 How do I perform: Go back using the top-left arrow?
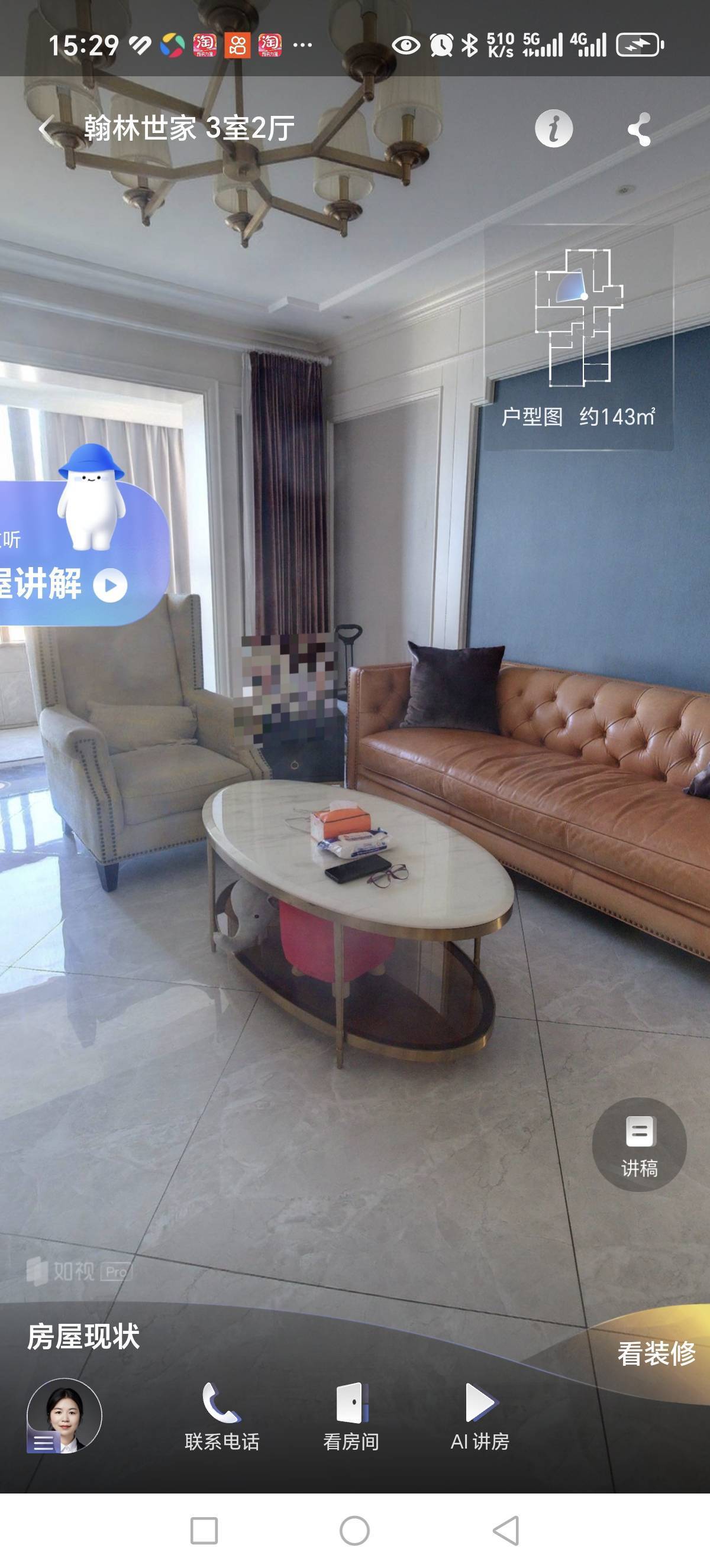pyautogui.click(x=46, y=128)
